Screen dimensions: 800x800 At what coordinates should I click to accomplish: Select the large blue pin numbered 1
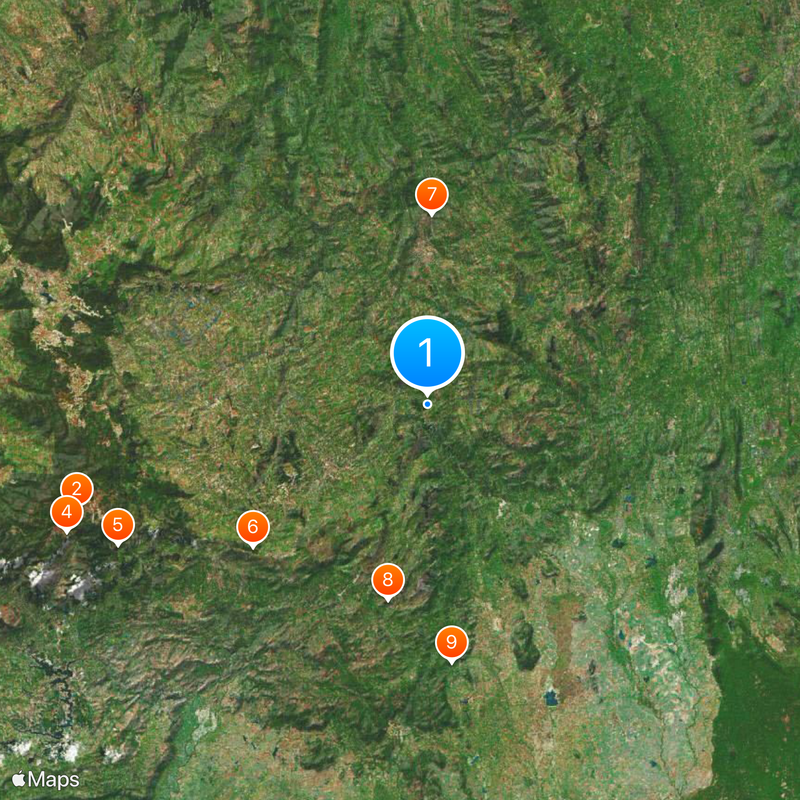[x=427, y=352]
